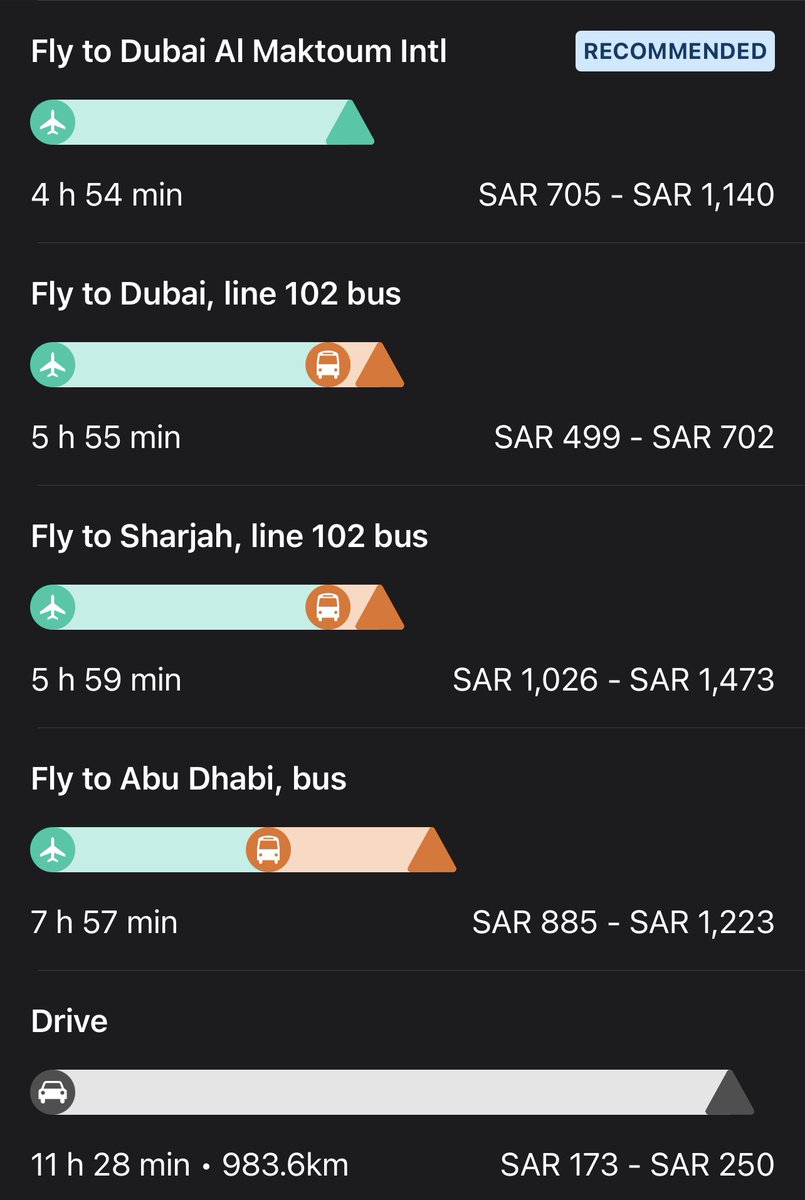View the Fly to Sharjah, line 102 bus route
Screen dimensions: 805x1200
click(229, 537)
